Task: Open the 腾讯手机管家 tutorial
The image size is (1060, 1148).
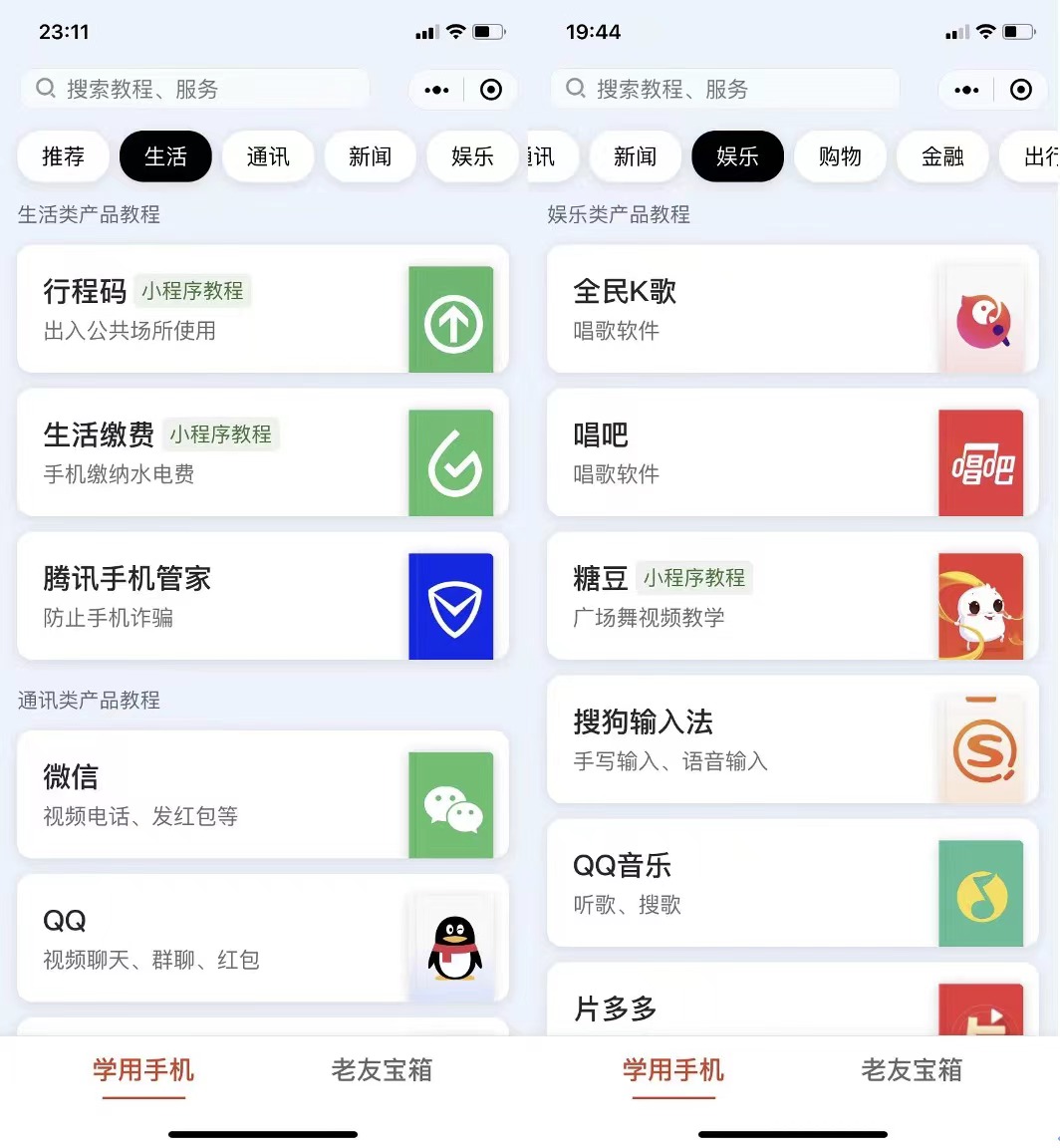Action: pyautogui.click(x=262, y=596)
